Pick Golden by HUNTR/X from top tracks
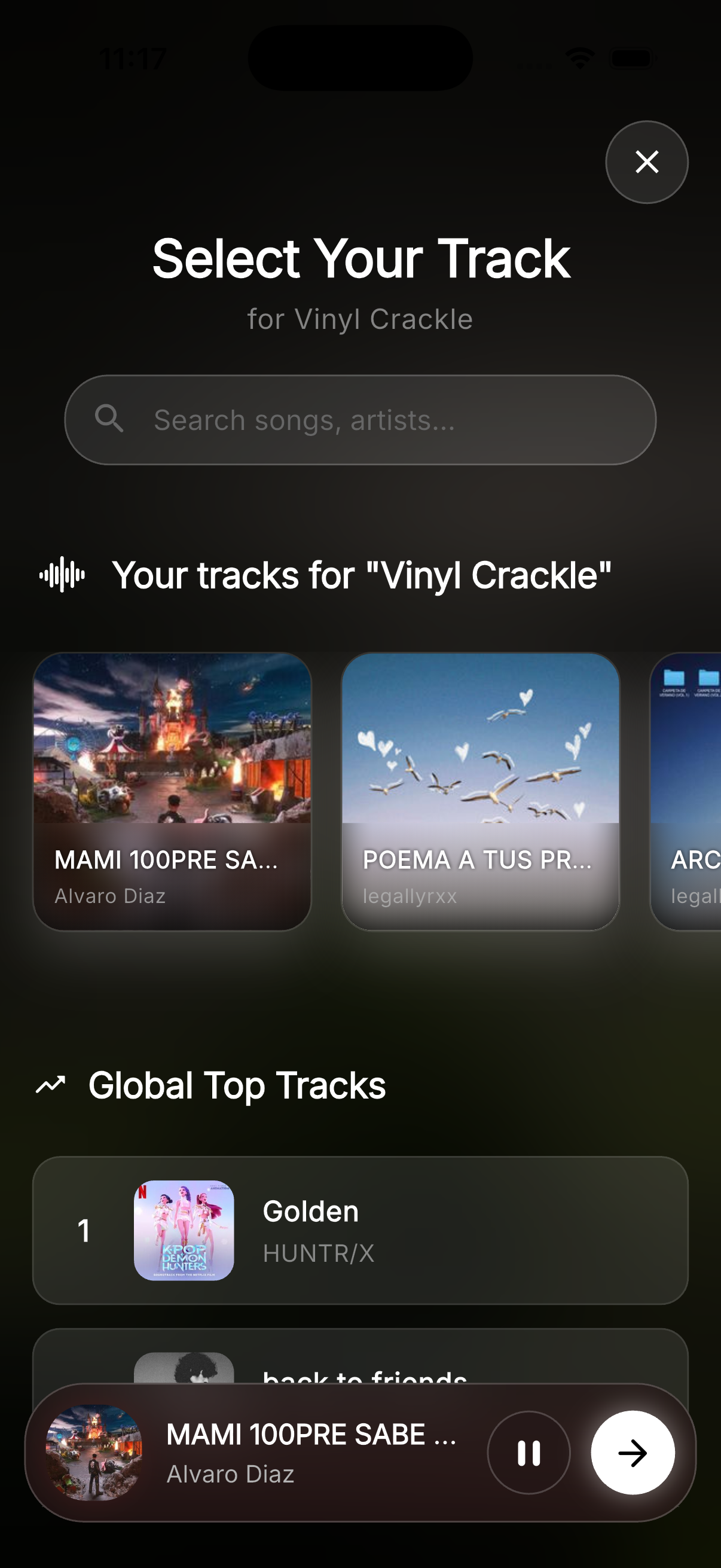 point(360,1230)
